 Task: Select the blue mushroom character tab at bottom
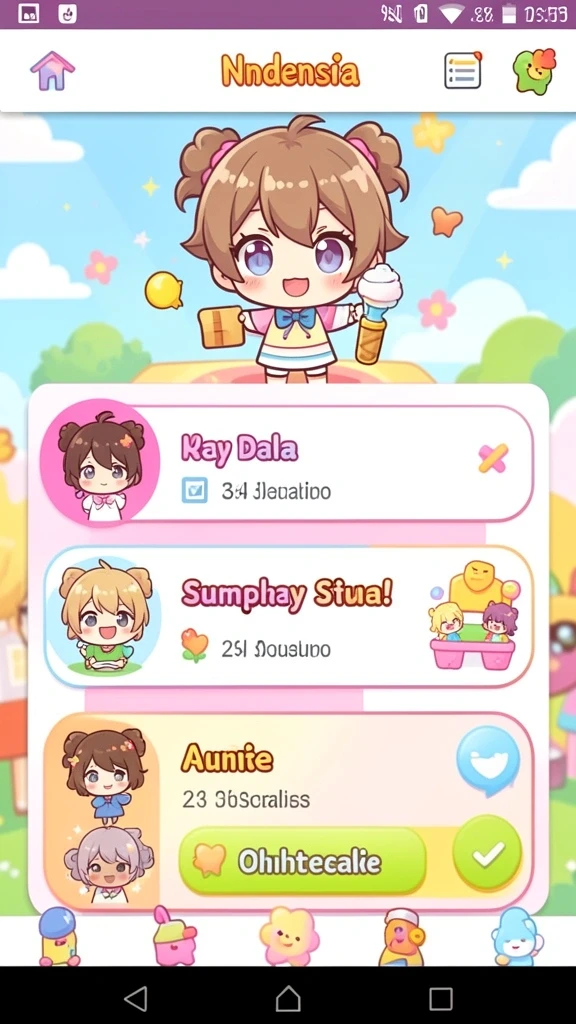tap(58, 936)
